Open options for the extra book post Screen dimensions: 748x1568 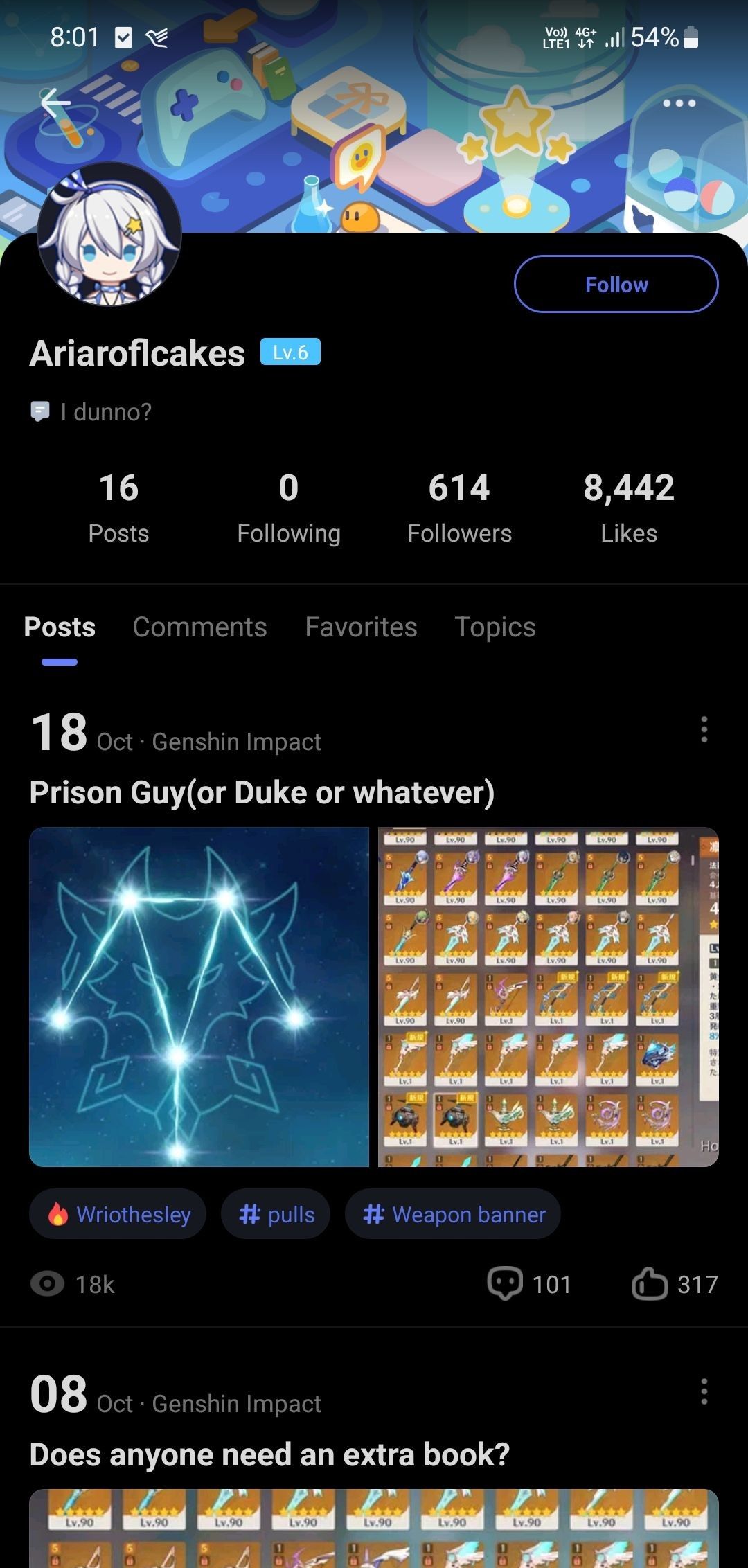pyautogui.click(x=704, y=1391)
